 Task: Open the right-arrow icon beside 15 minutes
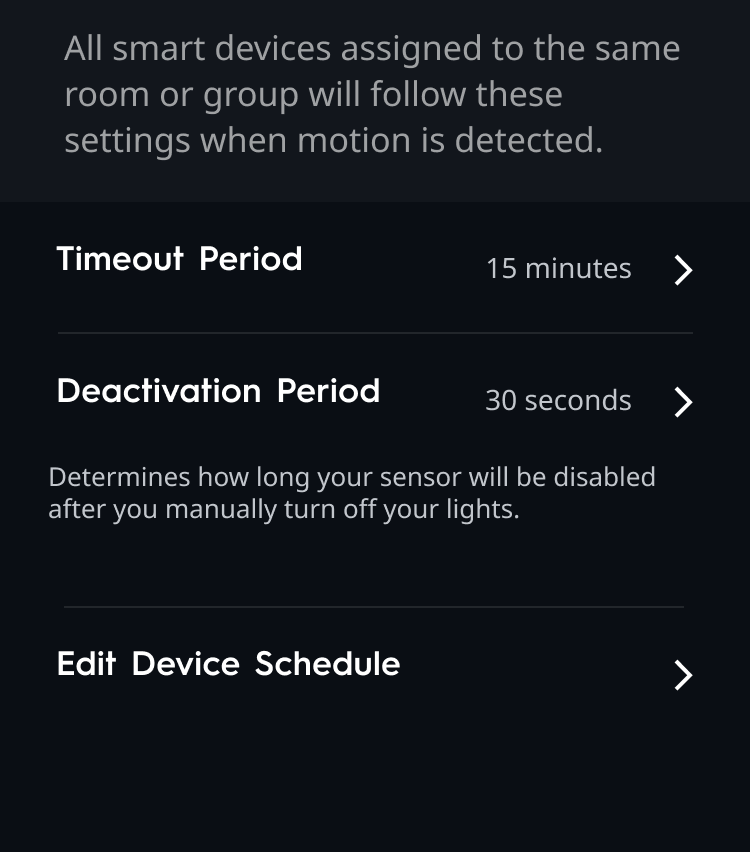683,270
